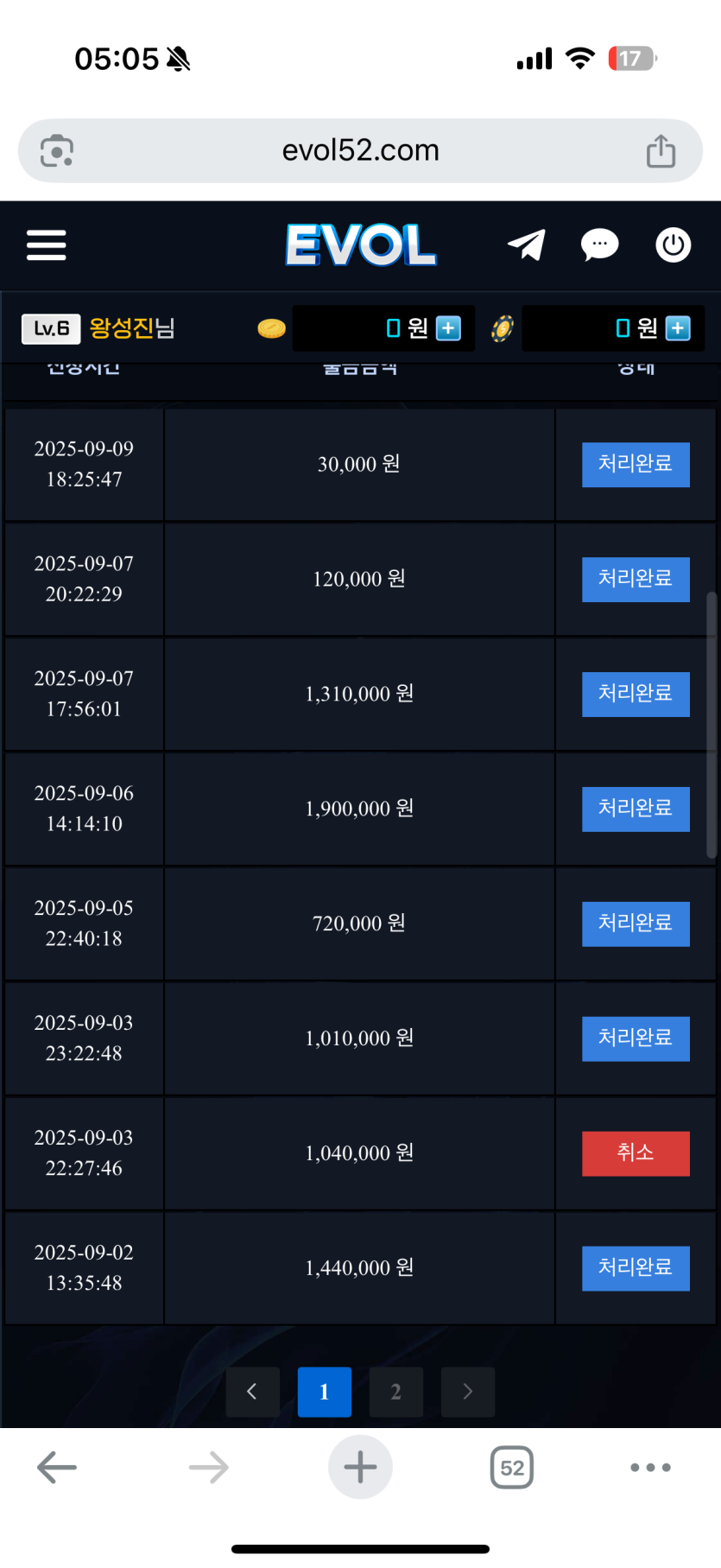Open the Telegram paper plane icon
721x1568 pixels.
pyautogui.click(x=526, y=245)
